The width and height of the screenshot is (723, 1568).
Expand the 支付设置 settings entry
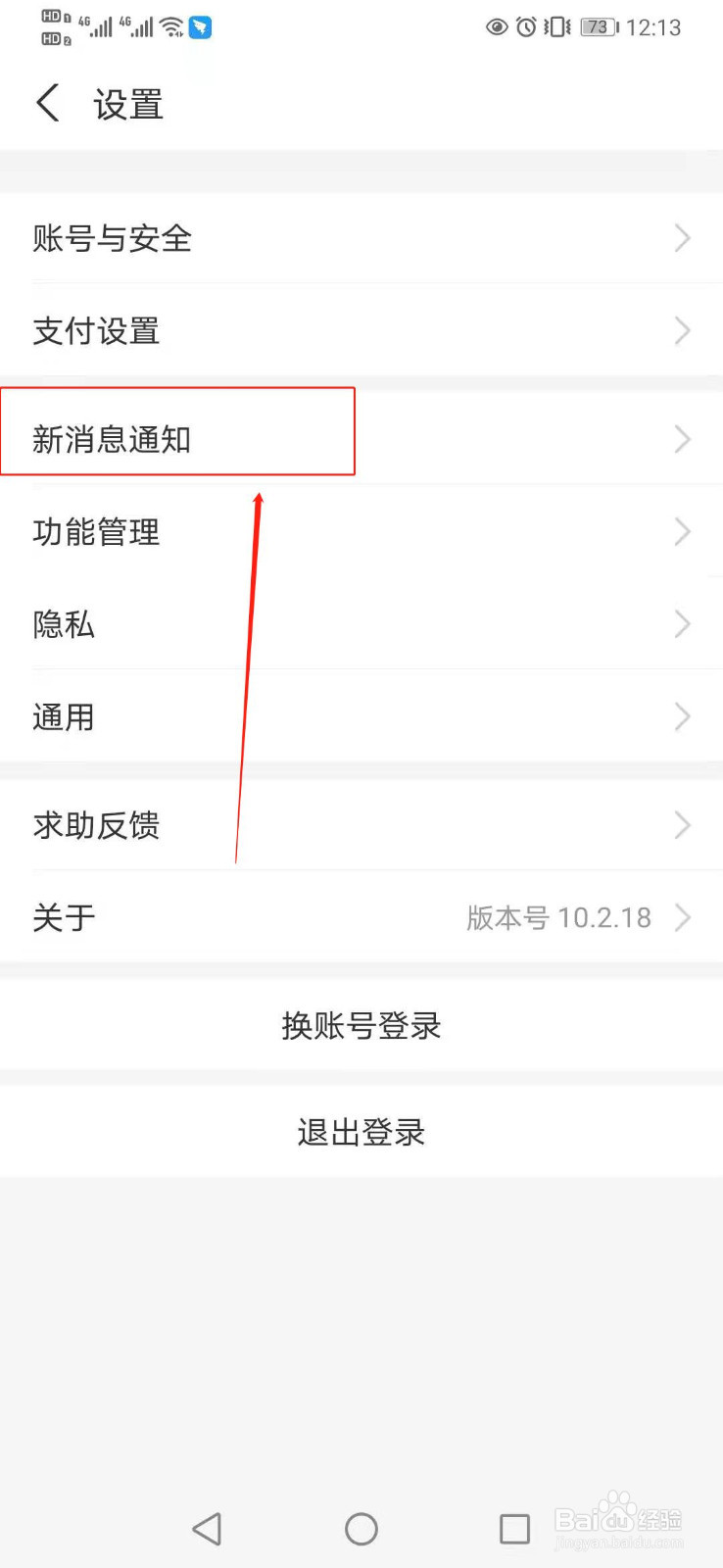[361, 331]
